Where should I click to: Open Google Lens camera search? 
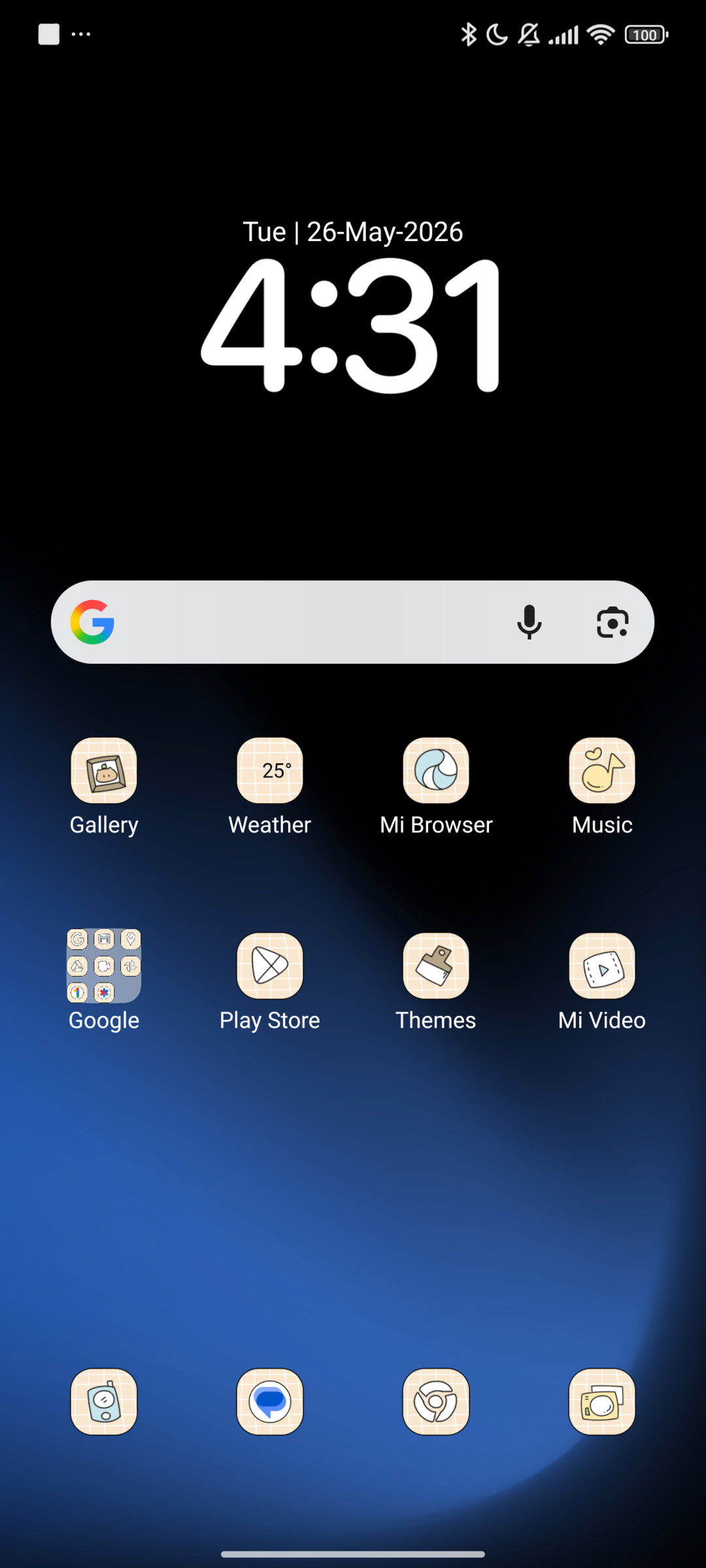pos(613,622)
